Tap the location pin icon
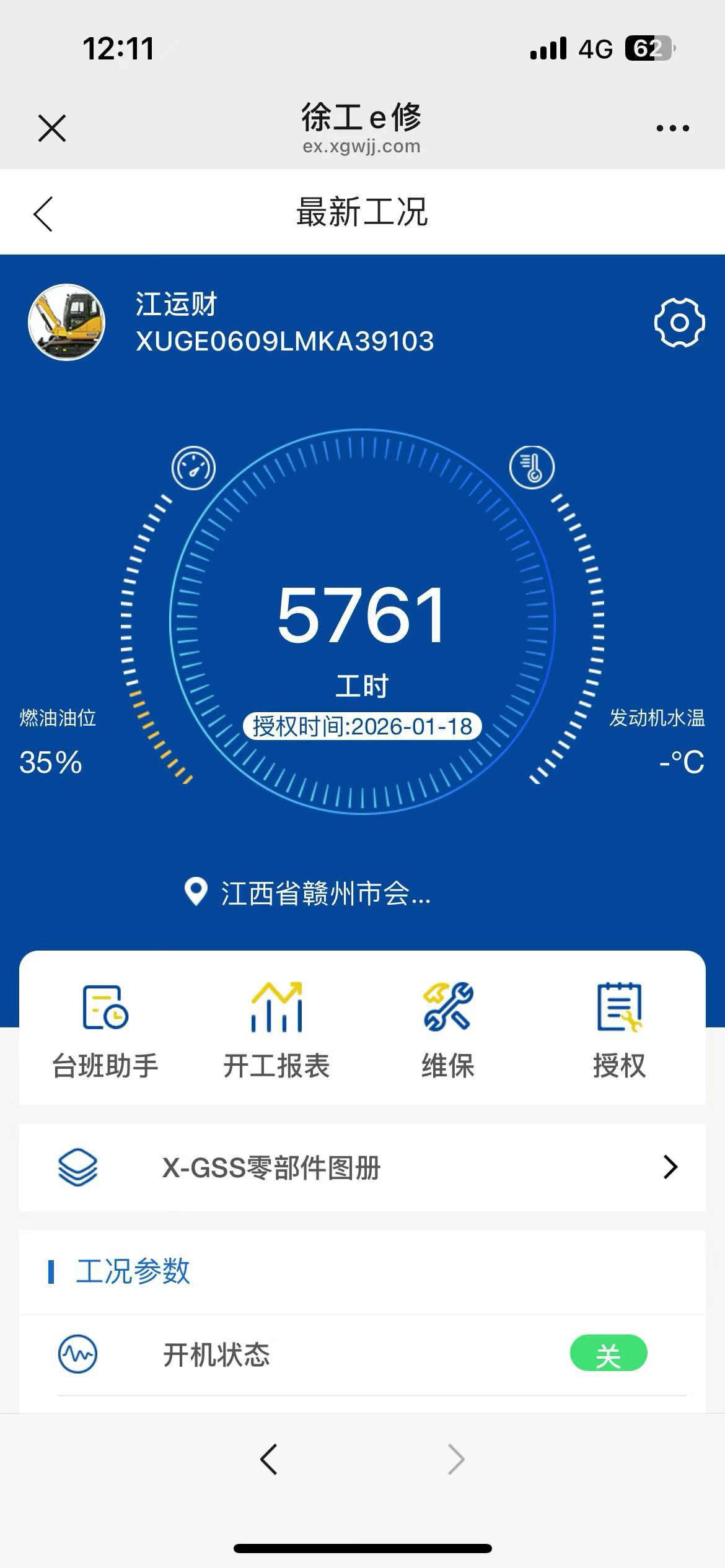The image size is (725, 1568). point(195,892)
